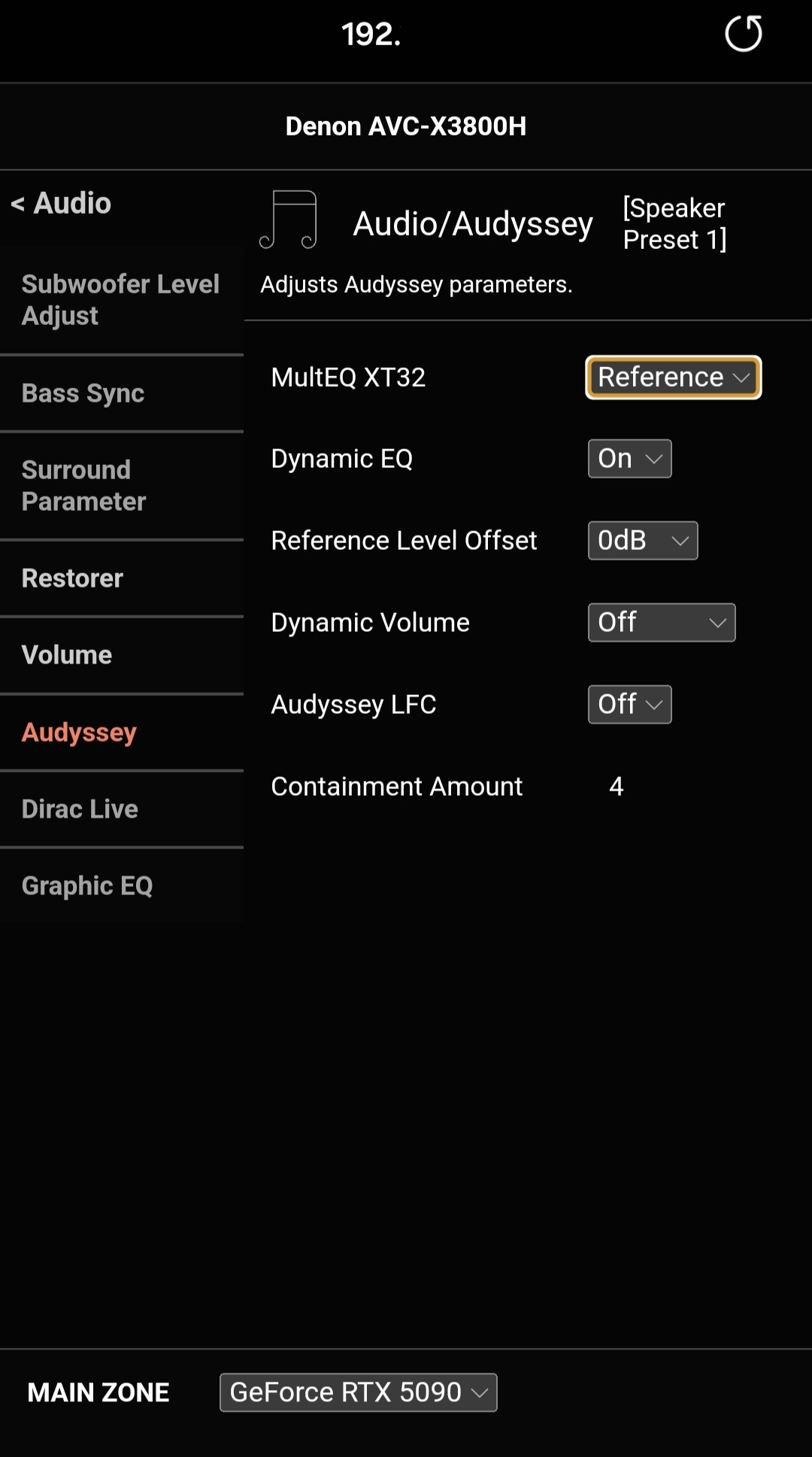Expand the MultEQ XT32 Reference dropdown
The width and height of the screenshot is (812, 1457).
pyautogui.click(x=674, y=377)
